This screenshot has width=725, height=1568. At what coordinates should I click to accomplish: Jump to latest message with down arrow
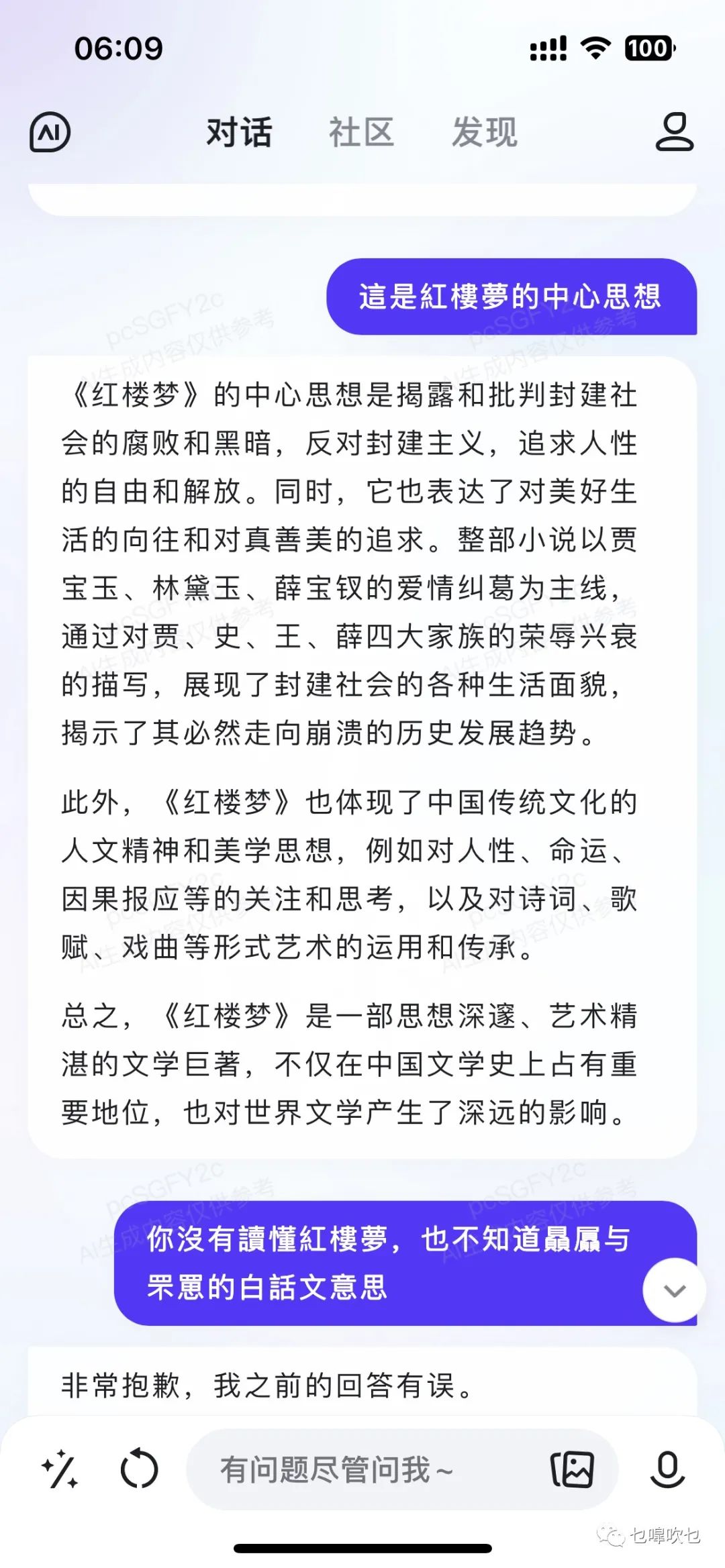pyautogui.click(x=674, y=1290)
